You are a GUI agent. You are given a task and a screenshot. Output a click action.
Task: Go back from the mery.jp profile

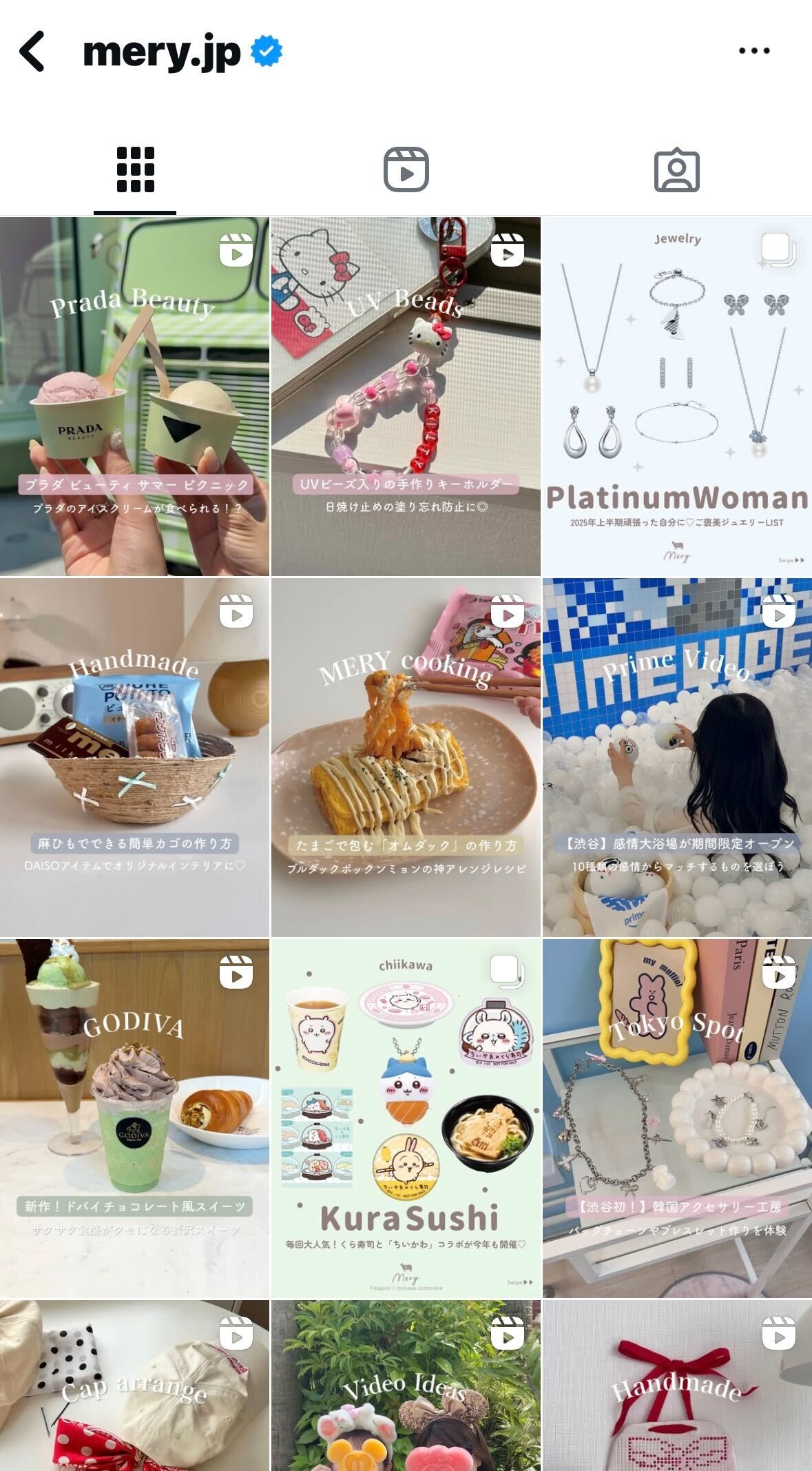click(32, 51)
